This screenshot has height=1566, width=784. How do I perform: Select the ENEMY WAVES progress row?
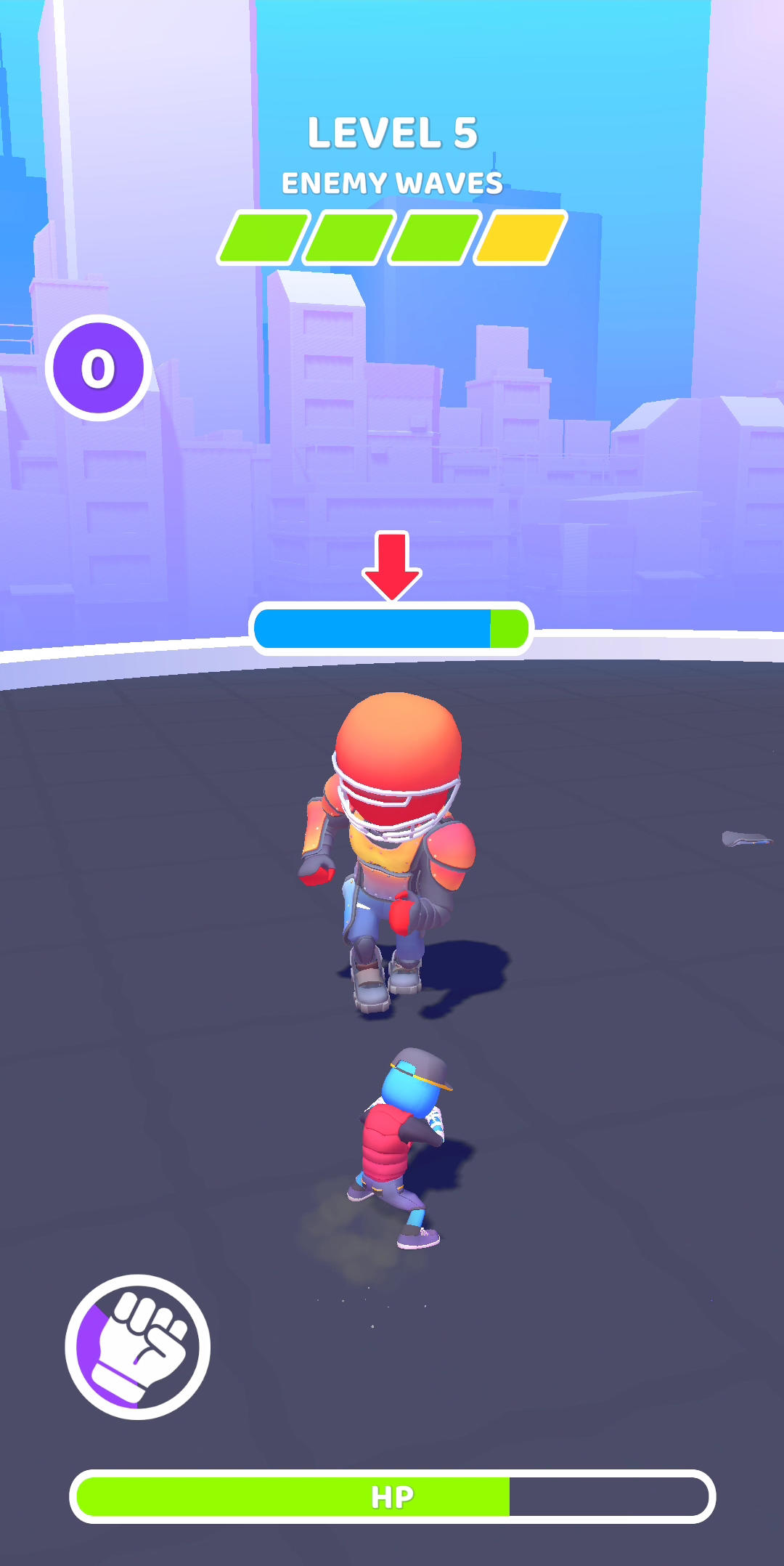392,238
